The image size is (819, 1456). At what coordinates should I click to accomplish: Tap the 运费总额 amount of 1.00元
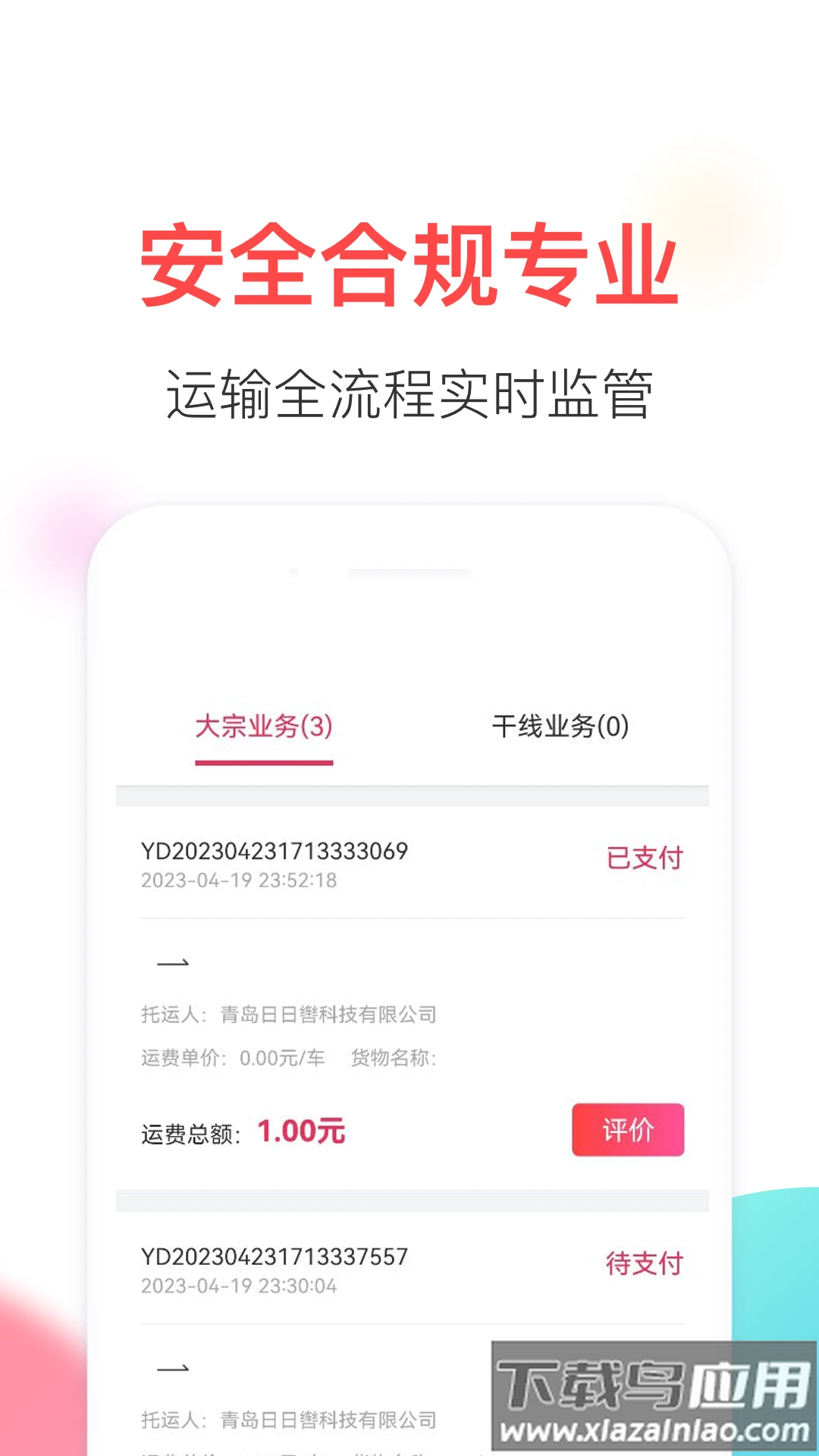(x=302, y=1131)
